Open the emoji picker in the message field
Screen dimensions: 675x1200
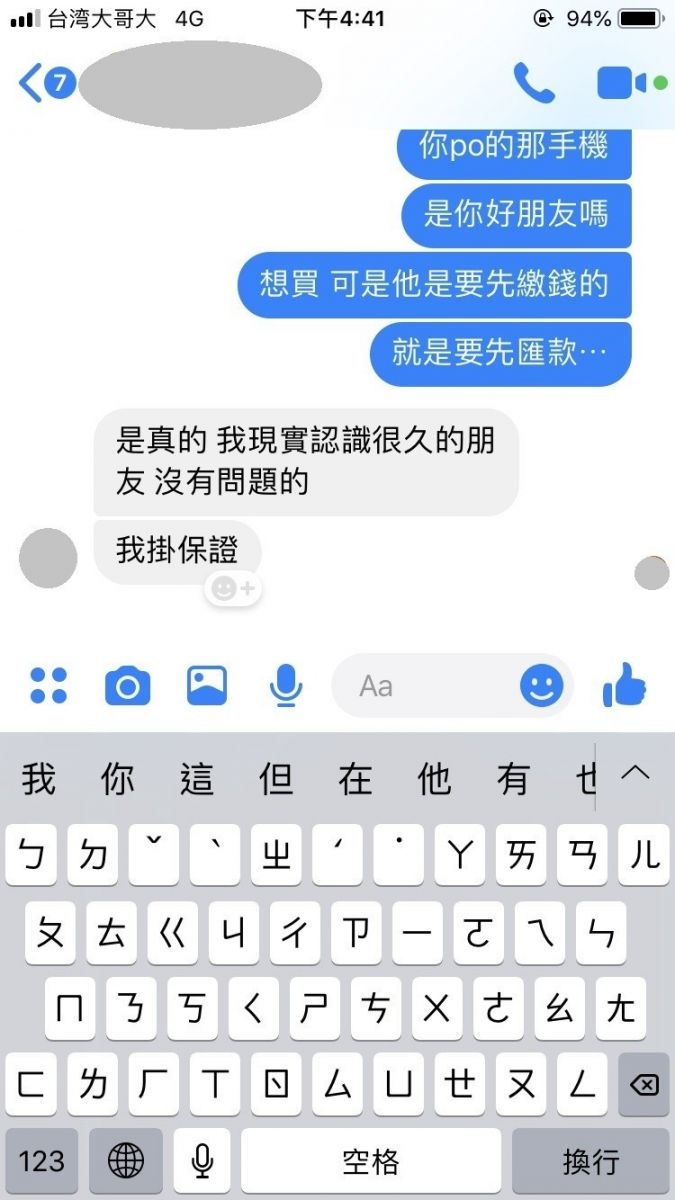(x=541, y=686)
